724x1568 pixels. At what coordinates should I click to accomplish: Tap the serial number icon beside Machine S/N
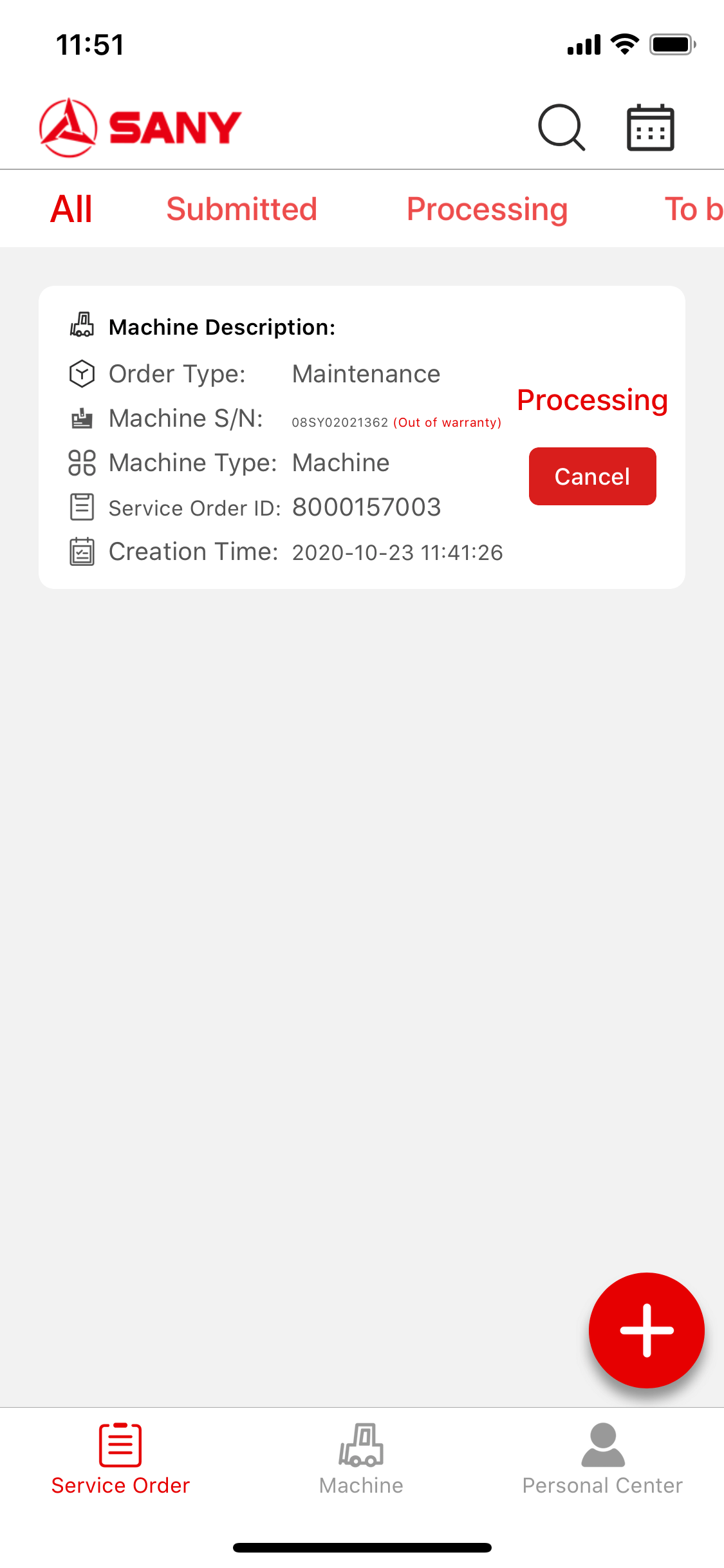click(x=82, y=418)
